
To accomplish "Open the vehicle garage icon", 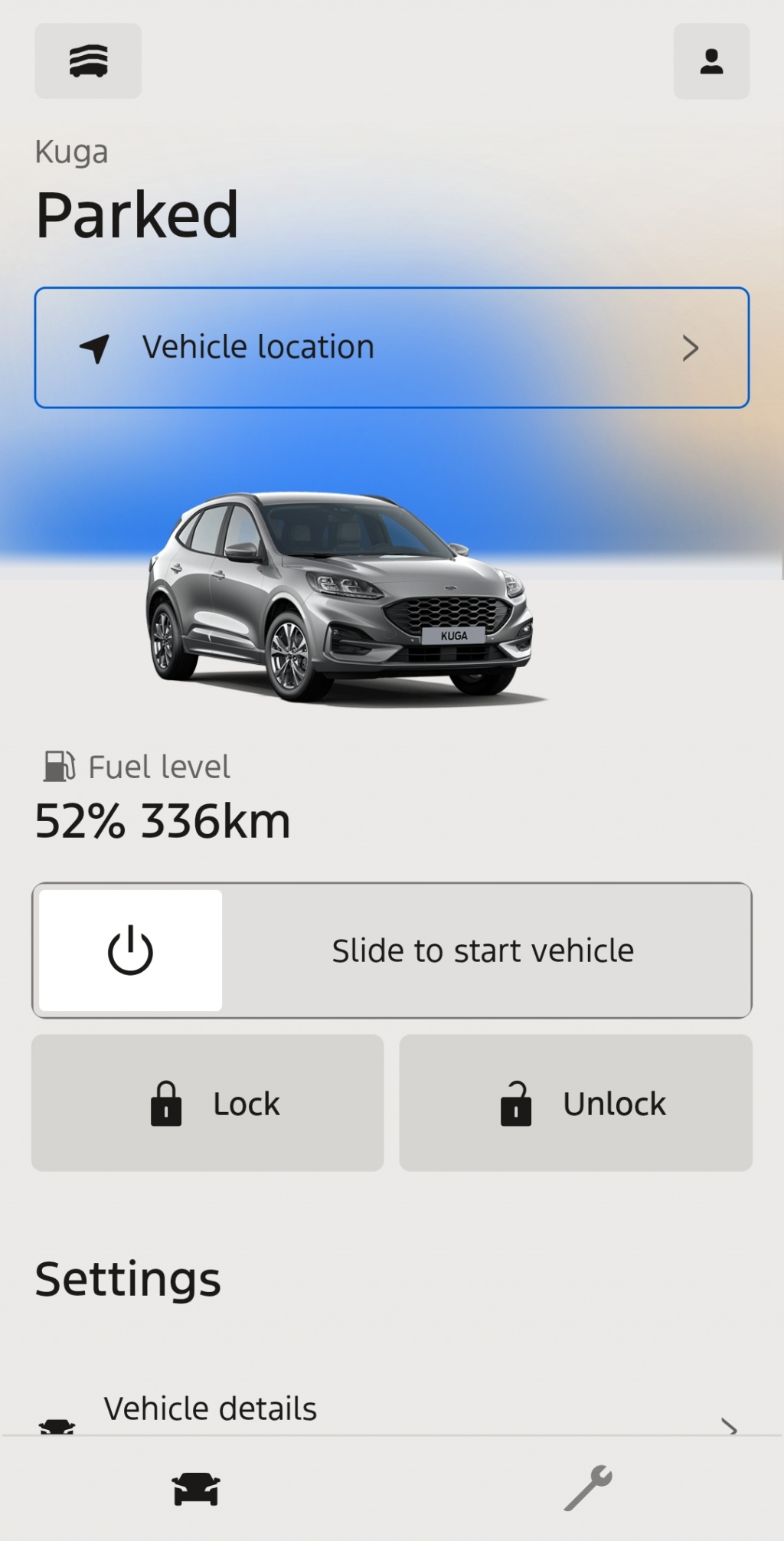I will [x=88, y=61].
